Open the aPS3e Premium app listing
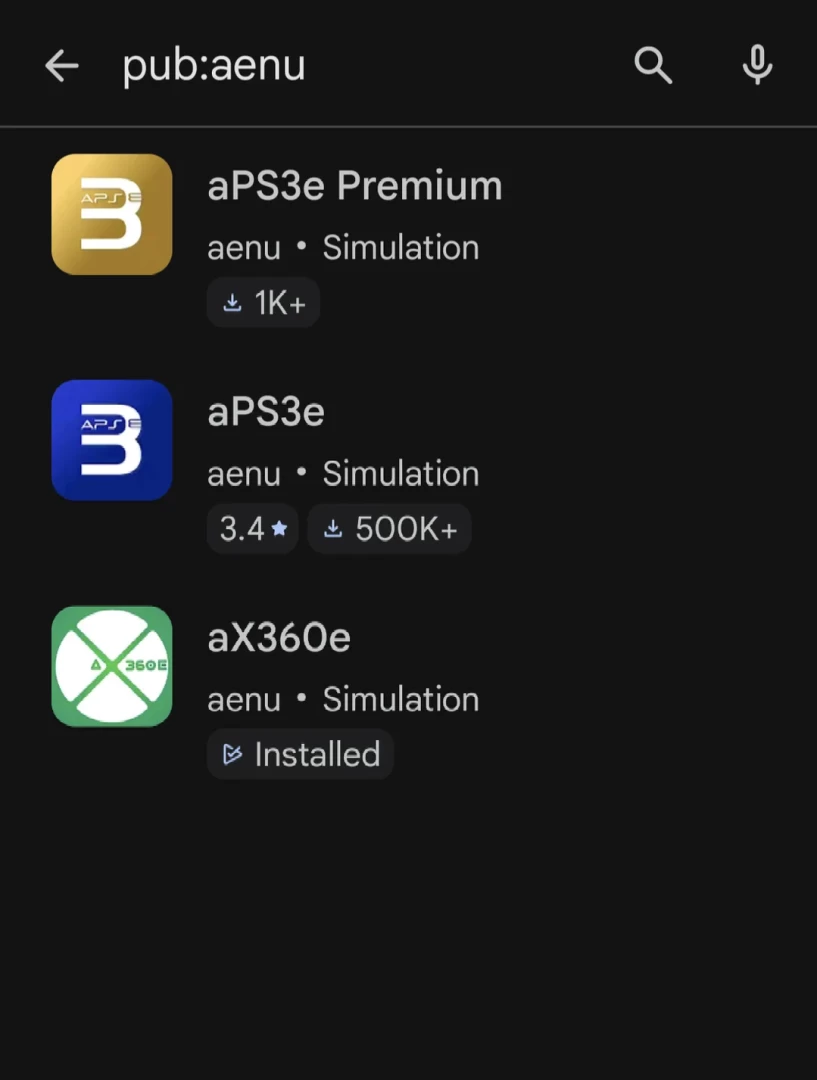Image resolution: width=817 pixels, height=1080 pixels. point(354,187)
